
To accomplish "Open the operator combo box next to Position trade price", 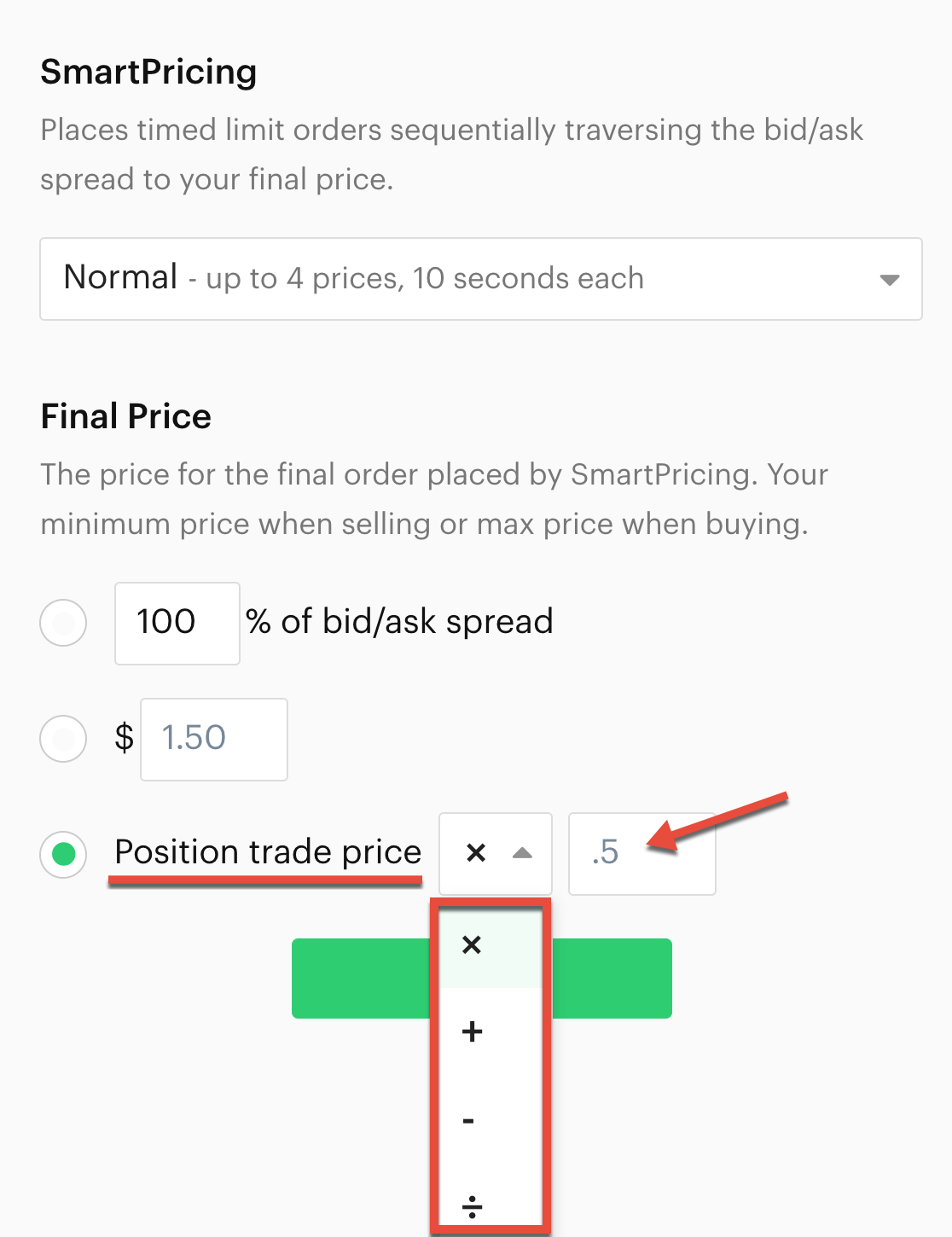I will [x=496, y=853].
